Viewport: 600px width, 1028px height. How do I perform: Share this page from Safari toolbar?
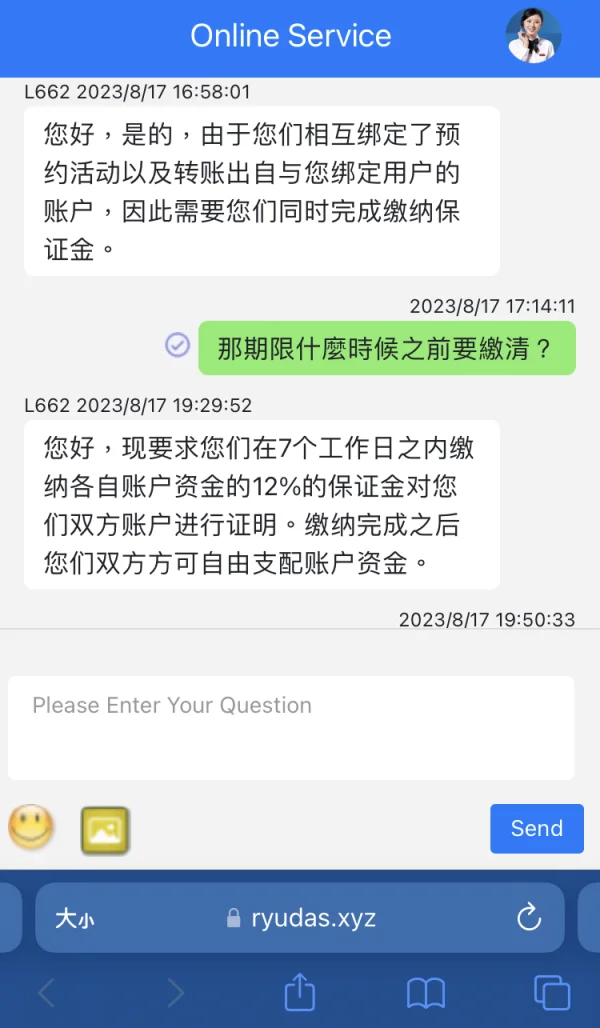[300, 992]
